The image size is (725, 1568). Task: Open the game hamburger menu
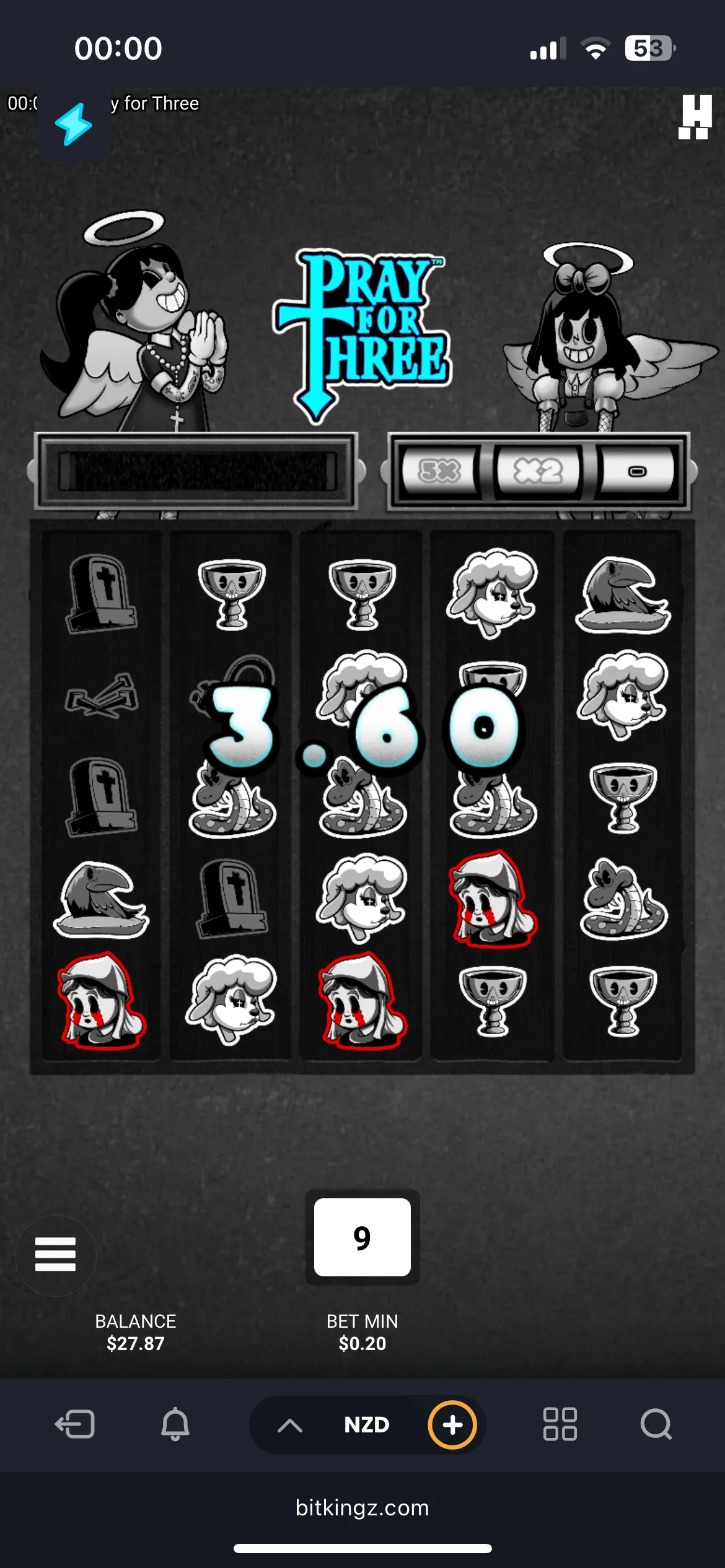(56, 1255)
